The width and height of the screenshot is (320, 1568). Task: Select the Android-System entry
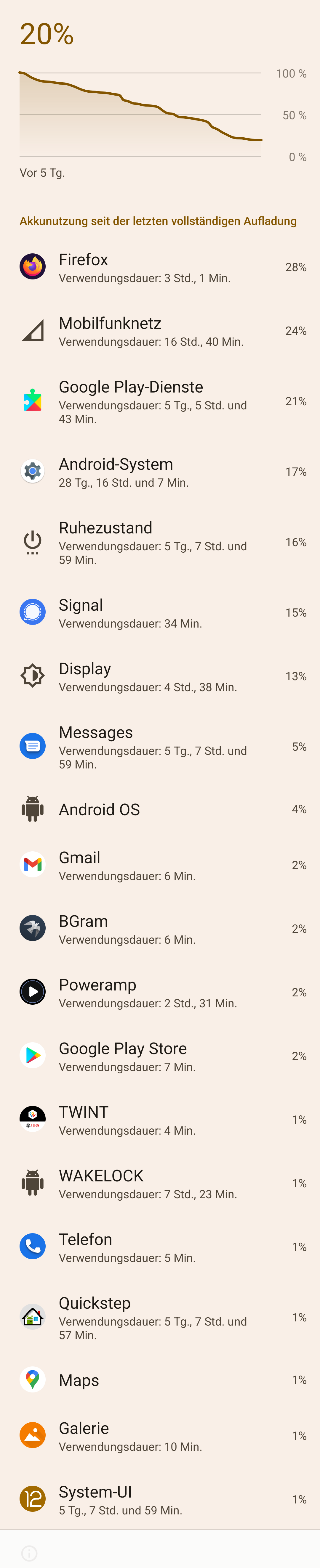coord(160,472)
